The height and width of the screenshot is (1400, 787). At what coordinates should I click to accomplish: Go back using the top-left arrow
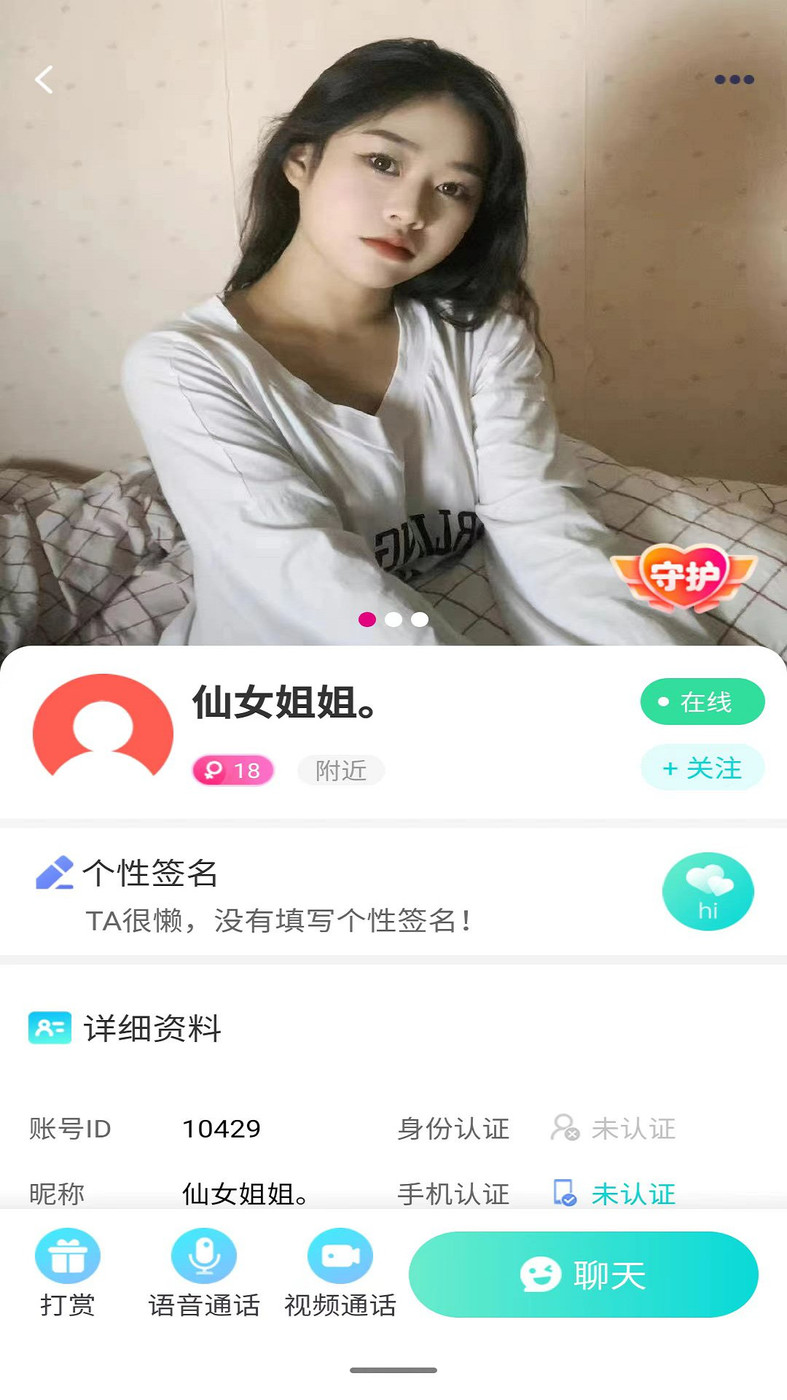(44, 80)
